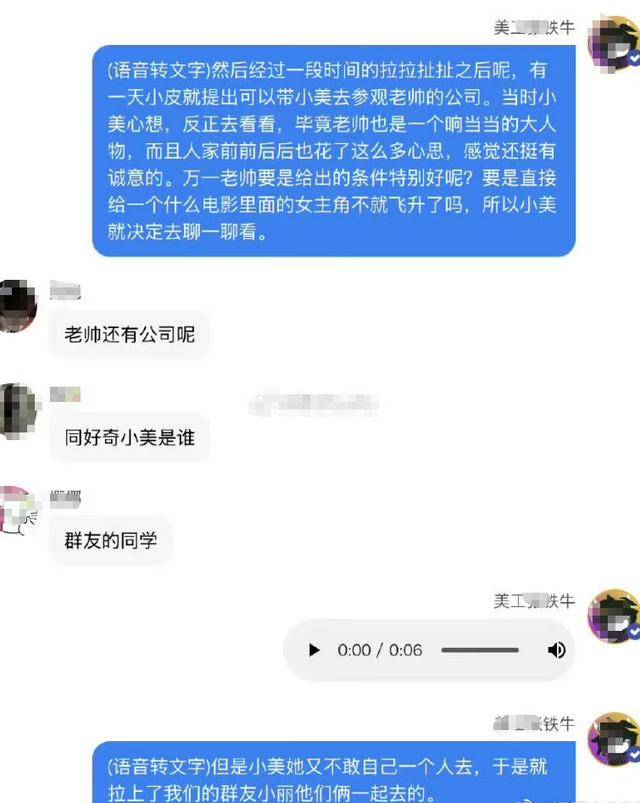640x803 pixels.
Task: Mute the voice message audio
Action: point(557,650)
